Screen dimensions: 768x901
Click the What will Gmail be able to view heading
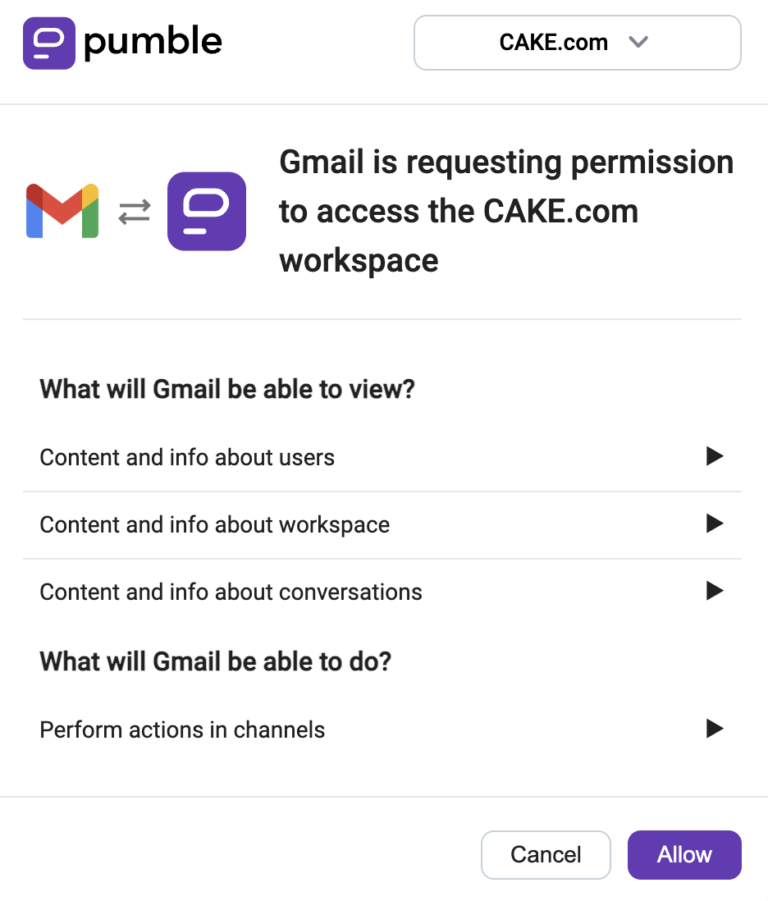click(227, 389)
